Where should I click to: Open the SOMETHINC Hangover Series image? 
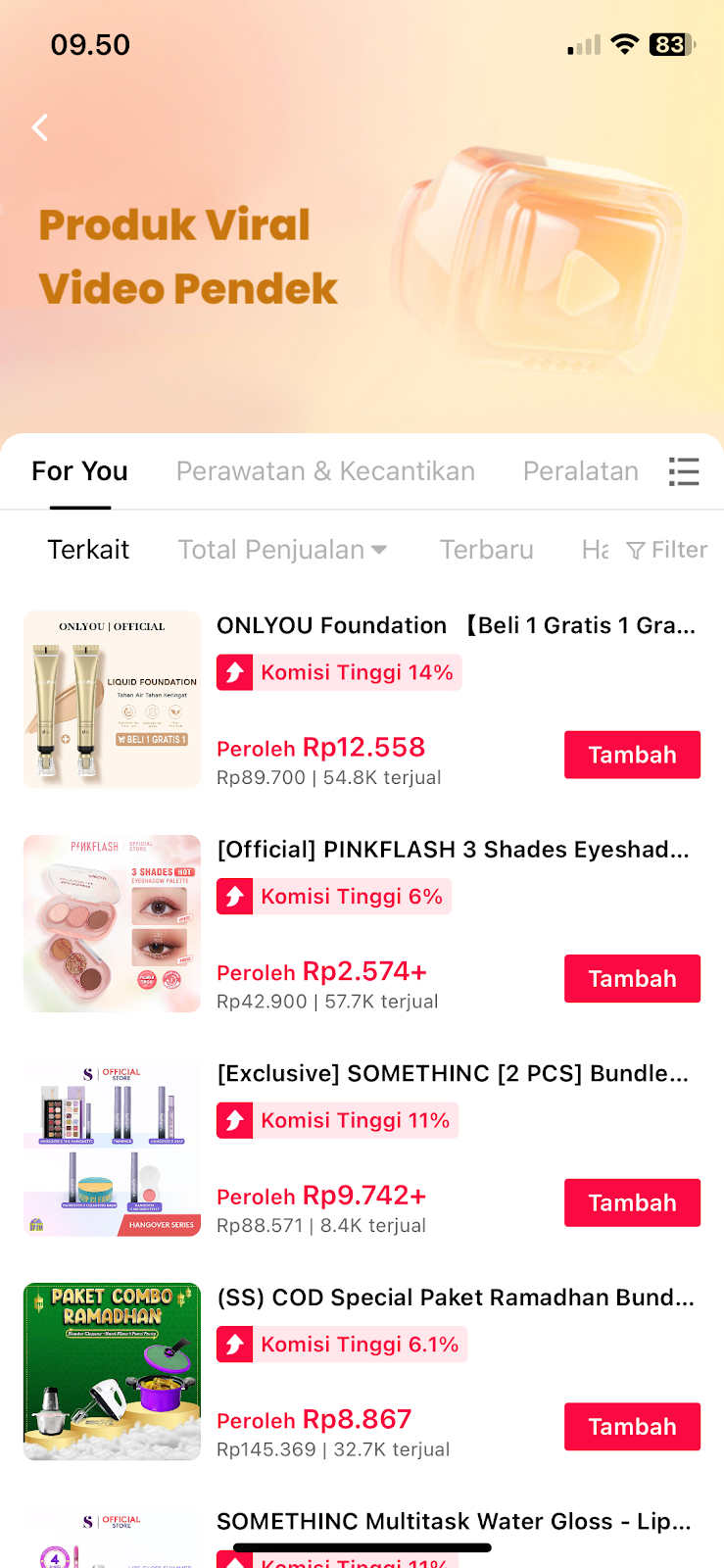[112, 1148]
